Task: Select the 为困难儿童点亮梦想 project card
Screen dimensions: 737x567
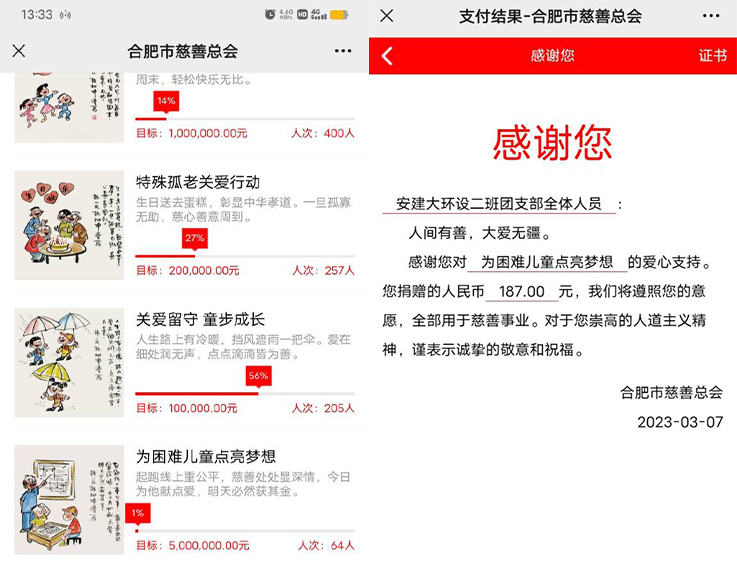Action: 206,457
